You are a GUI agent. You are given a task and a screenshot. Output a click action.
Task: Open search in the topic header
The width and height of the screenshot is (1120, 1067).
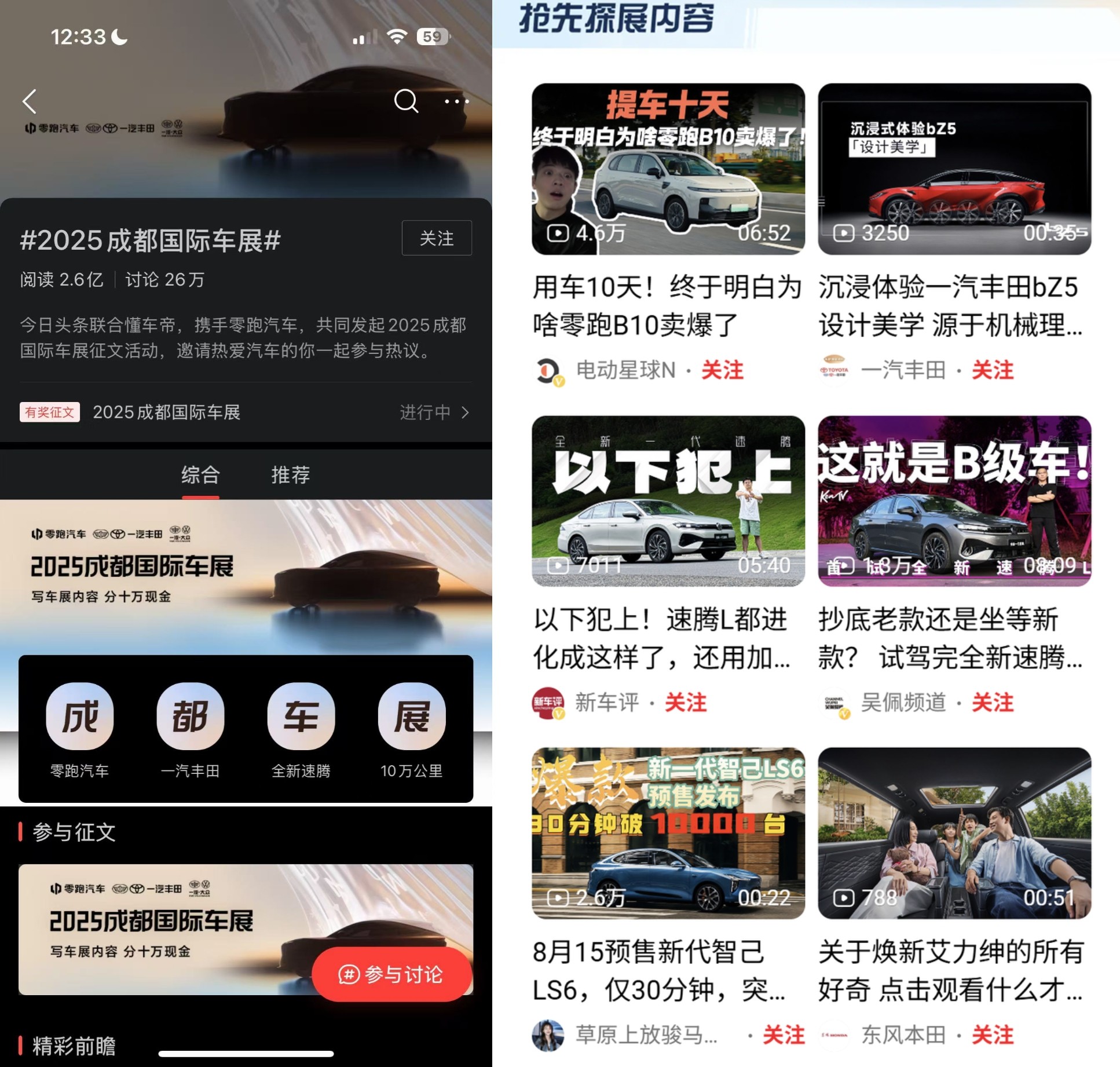click(405, 101)
